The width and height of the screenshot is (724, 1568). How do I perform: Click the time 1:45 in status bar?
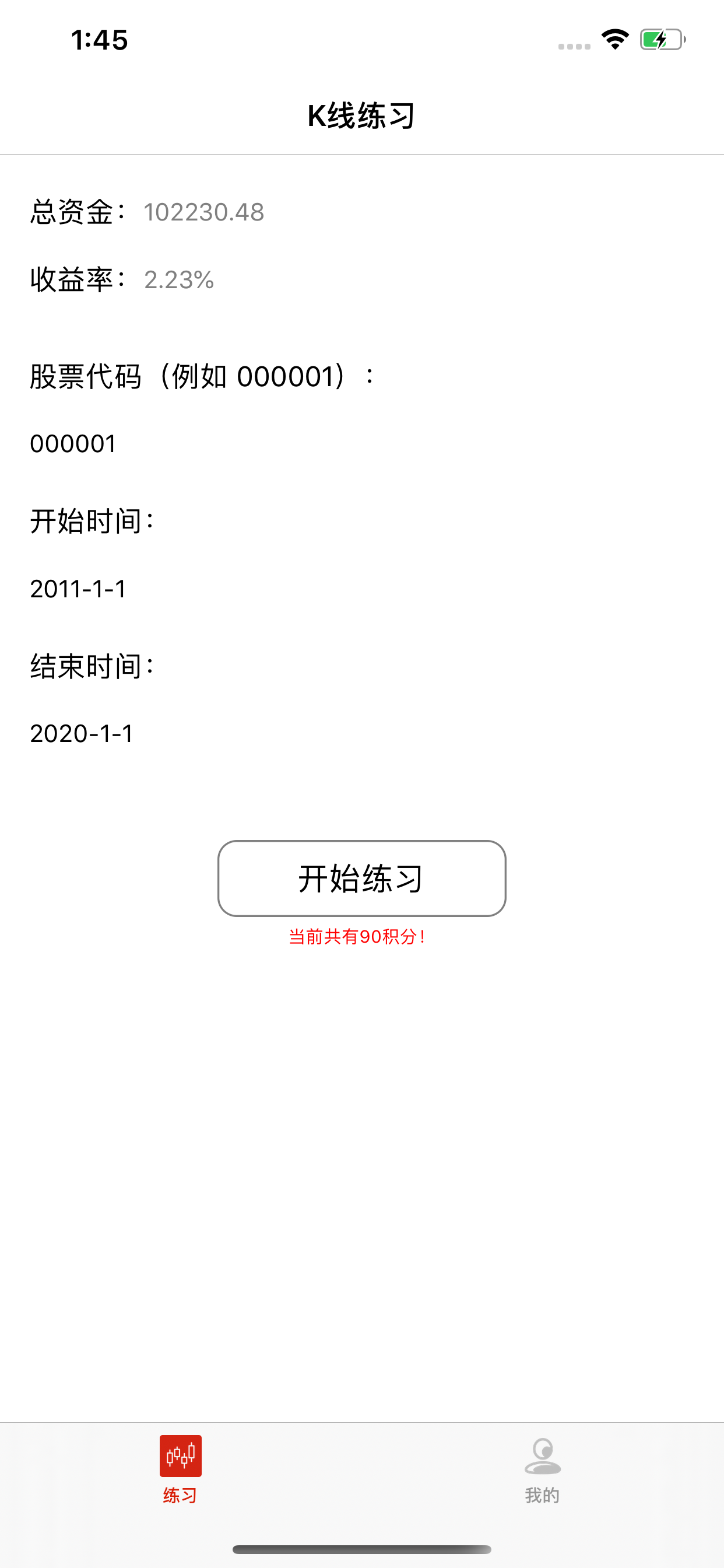coord(99,40)
